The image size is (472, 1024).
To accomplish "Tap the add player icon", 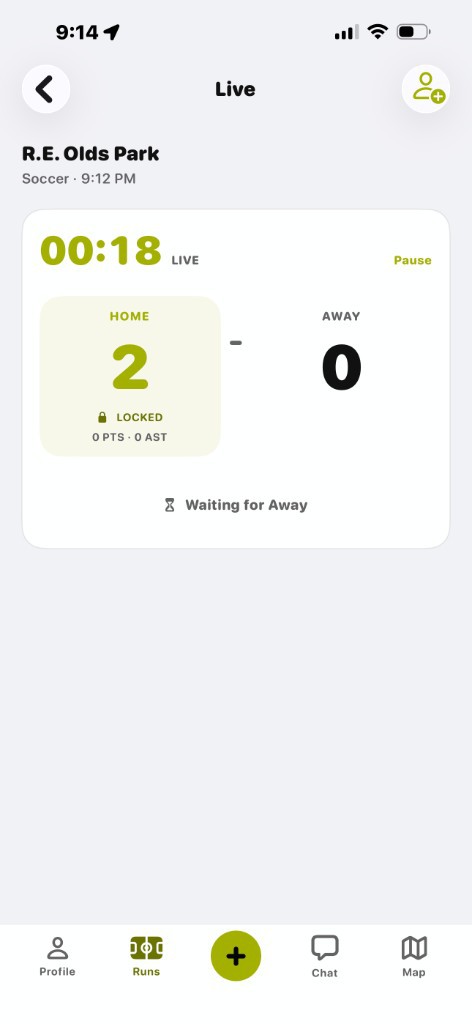I will point(426,89).
